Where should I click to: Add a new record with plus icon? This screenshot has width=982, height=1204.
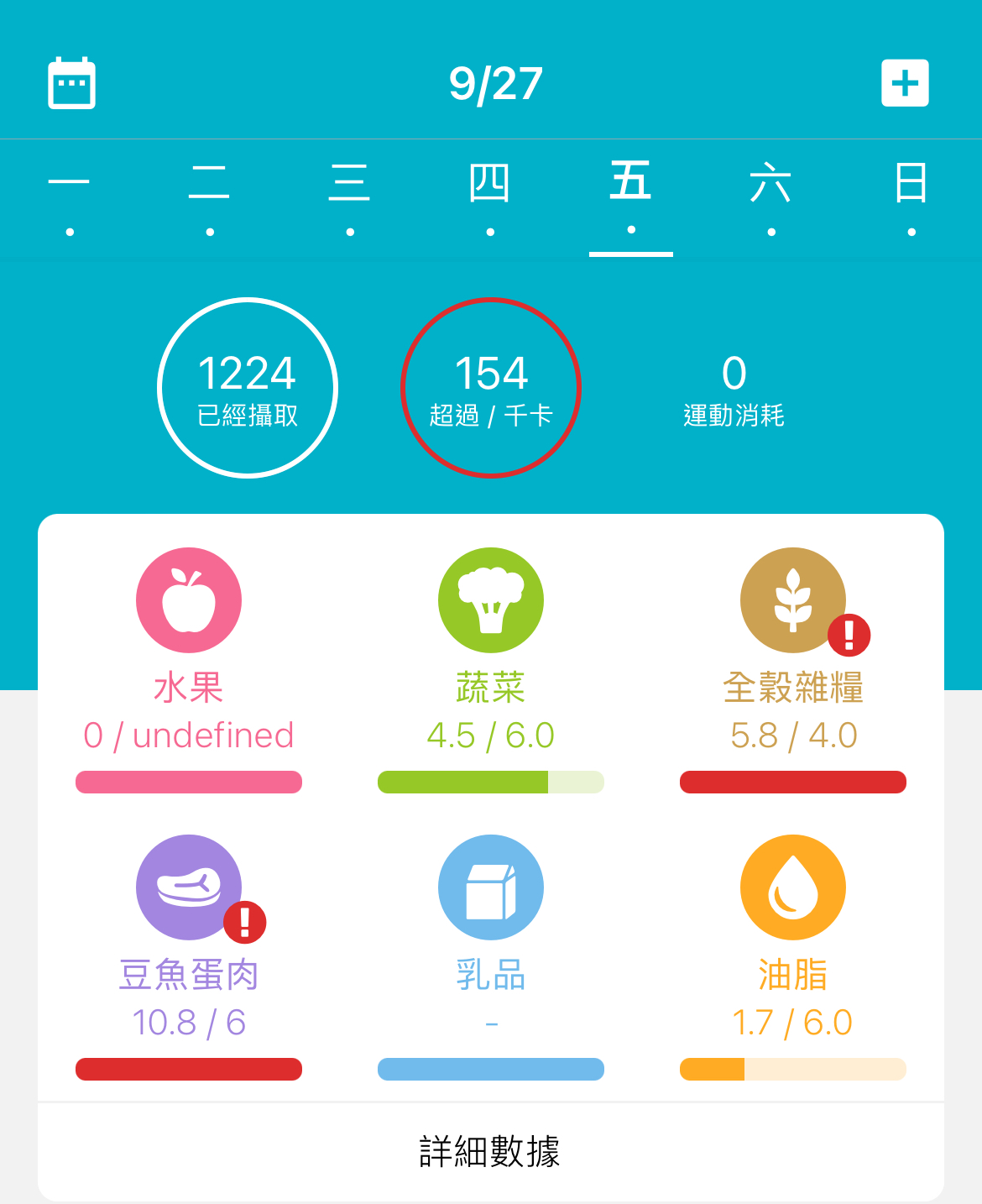(x=905, y=83)
